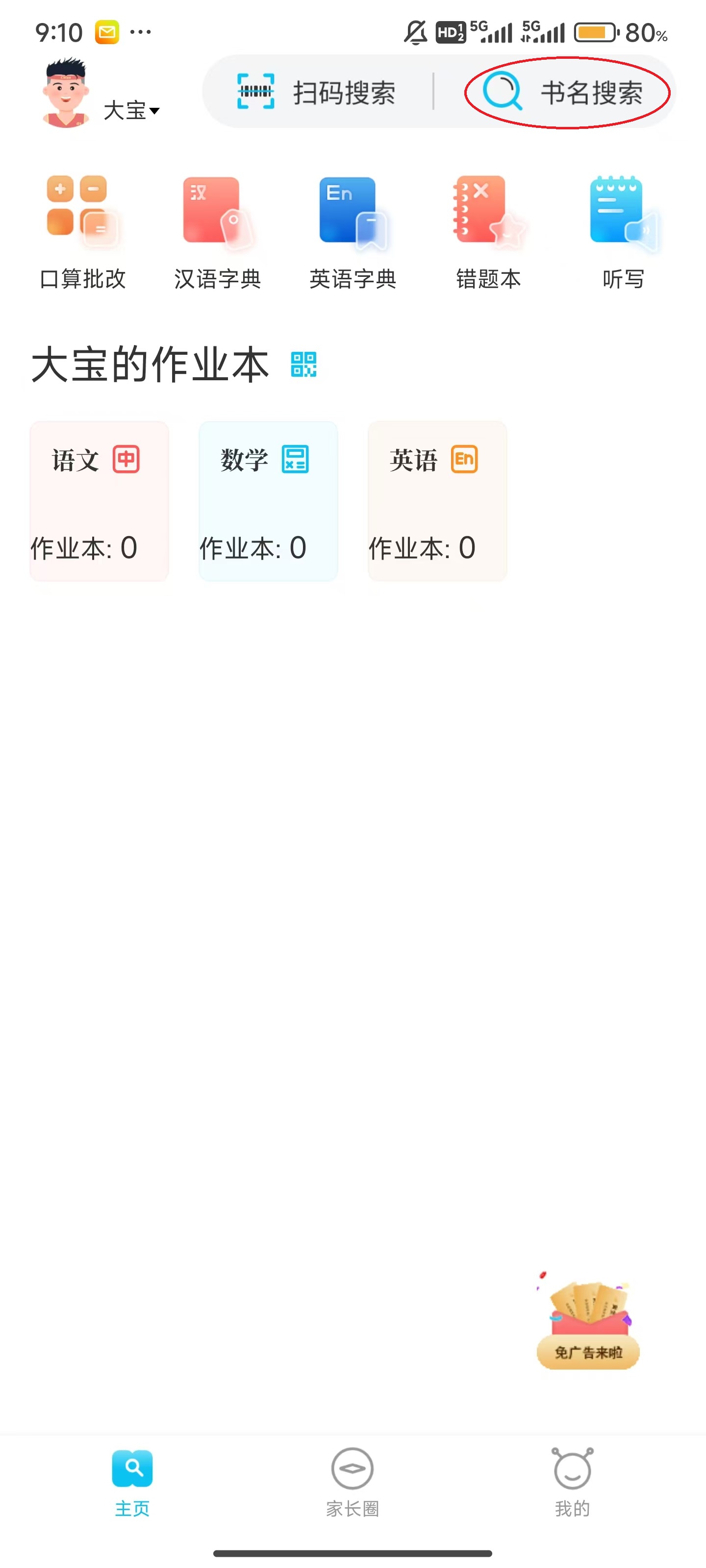The image size is (706, 1568).
Task: Launch the 汉语字典 dictionary
Action: pos(218,231)
